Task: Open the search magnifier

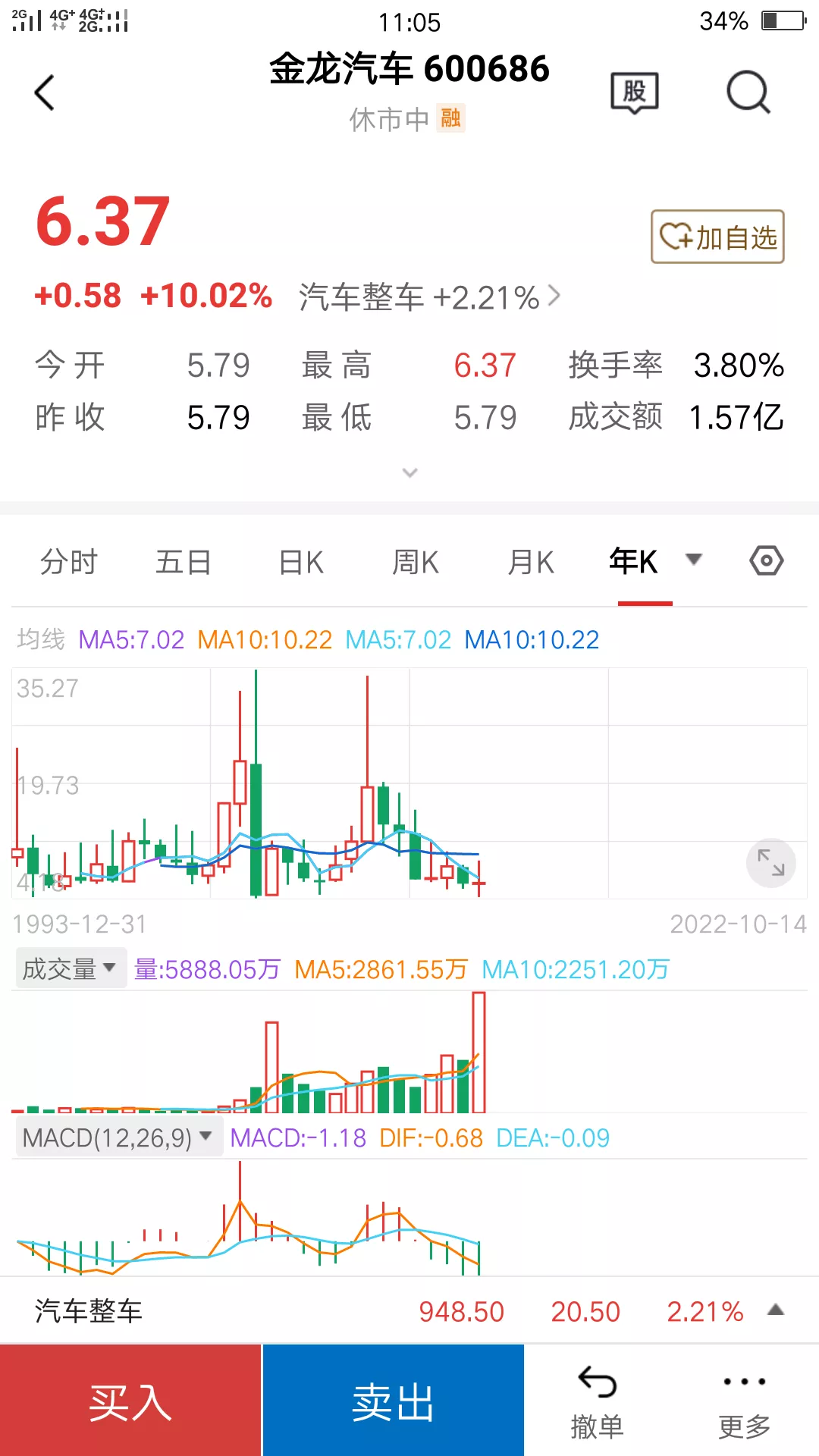Action: tap(748, 93)
